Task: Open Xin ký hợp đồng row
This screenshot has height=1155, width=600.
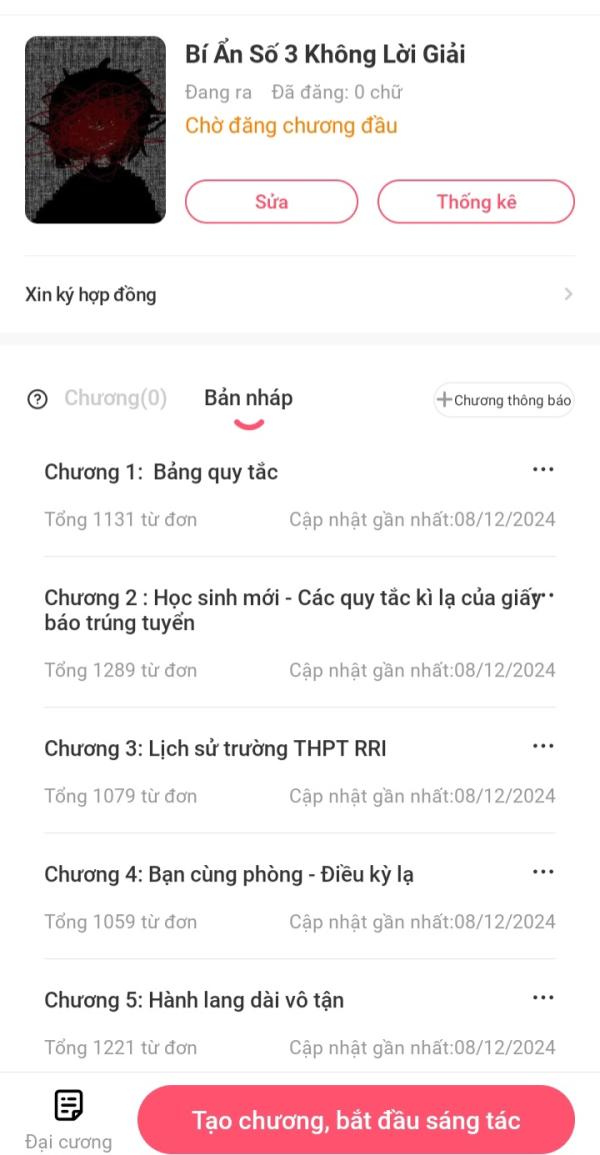Action: pos(300,295)
